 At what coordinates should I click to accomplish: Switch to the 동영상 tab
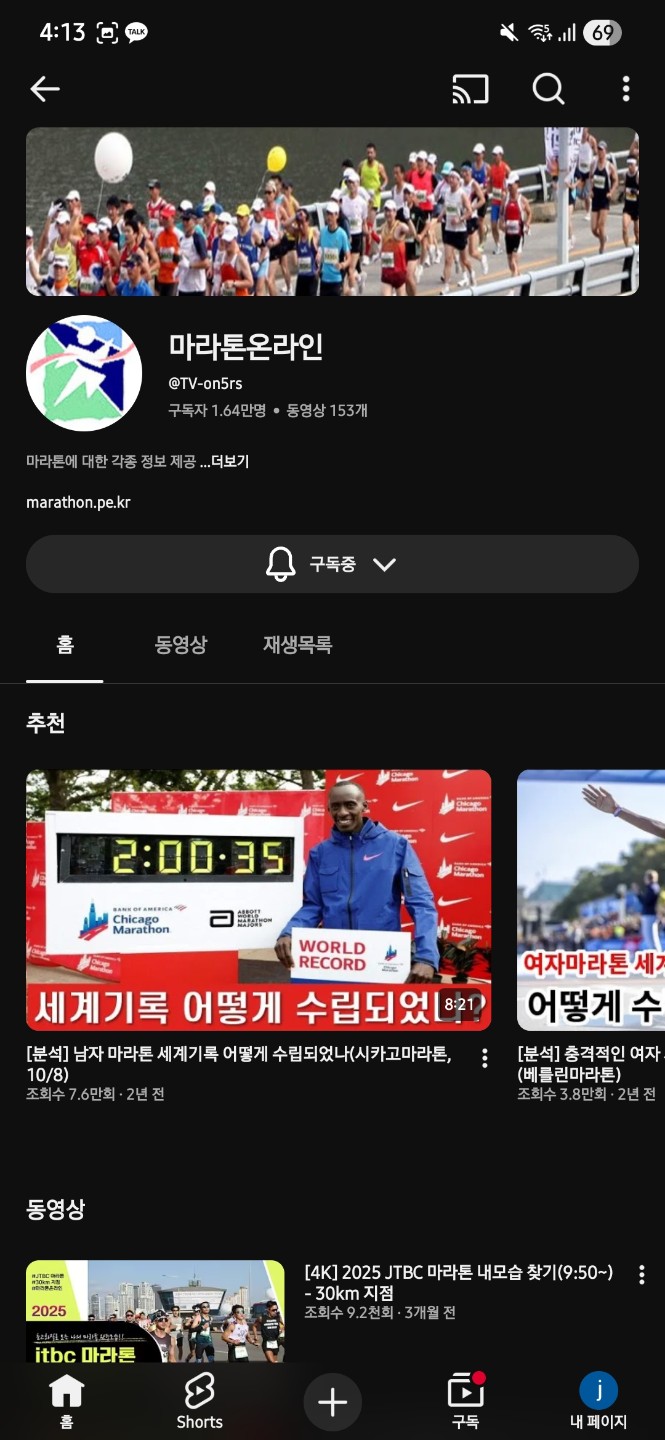click(181, 645)
